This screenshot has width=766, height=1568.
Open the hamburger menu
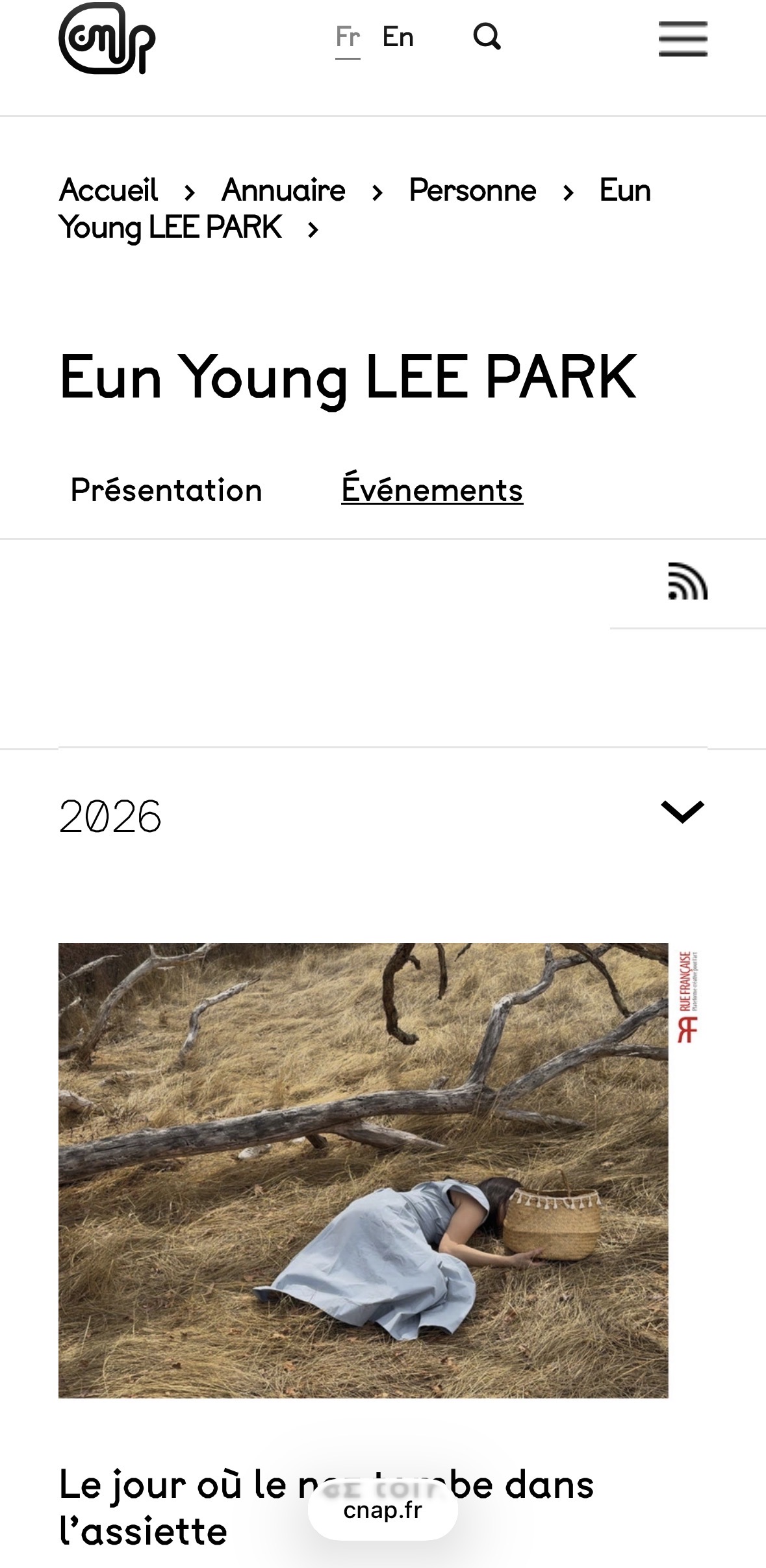click(x=683, y=39)
